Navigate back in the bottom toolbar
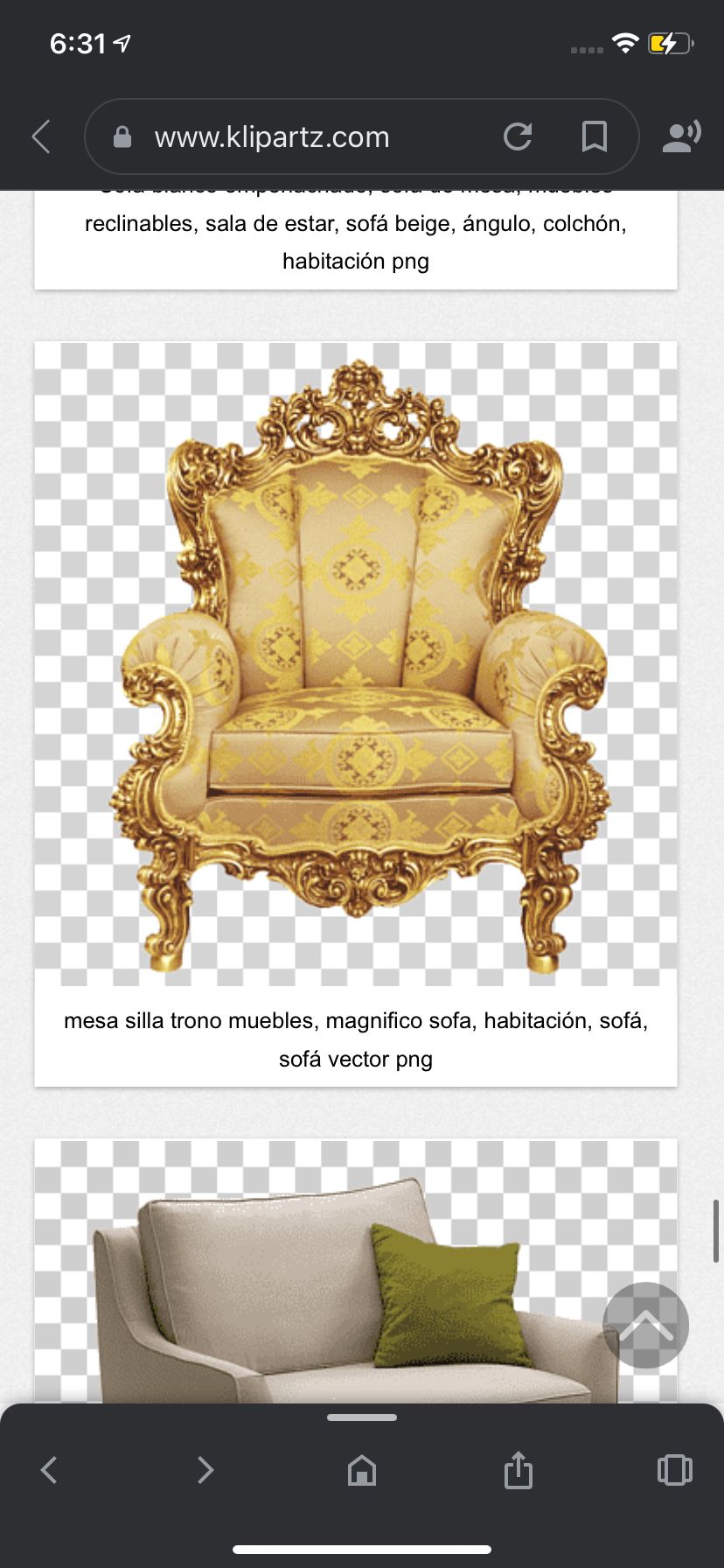 pos(50,1470)
